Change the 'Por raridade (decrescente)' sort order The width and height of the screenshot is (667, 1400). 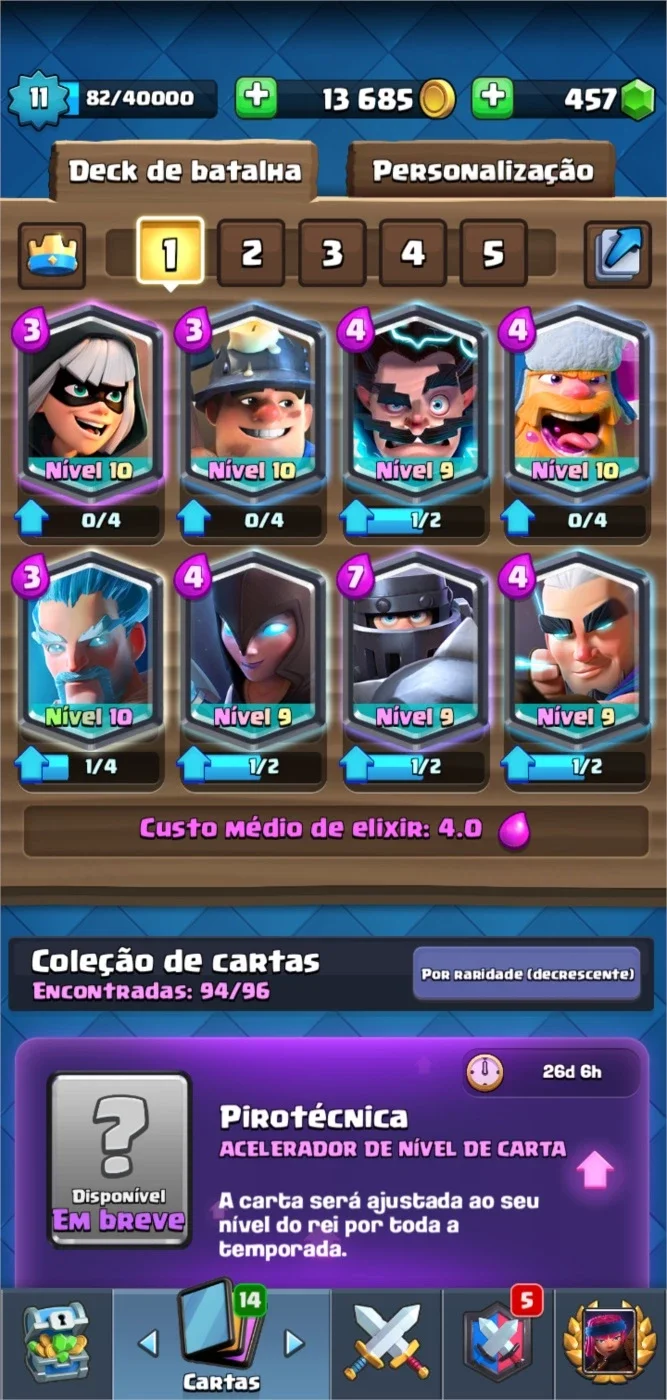pos(527,973)
